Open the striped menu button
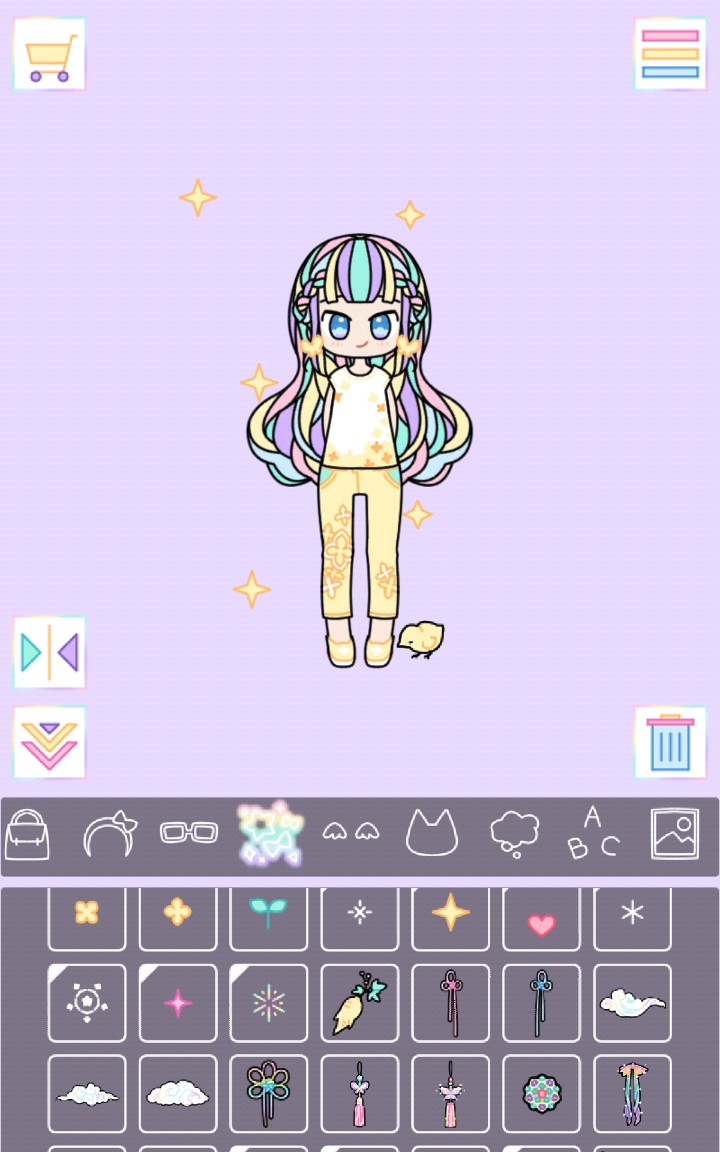Image resolution: width=720 pixels, height=1152 pixels. pyautogui.click(x=670, y=54)
